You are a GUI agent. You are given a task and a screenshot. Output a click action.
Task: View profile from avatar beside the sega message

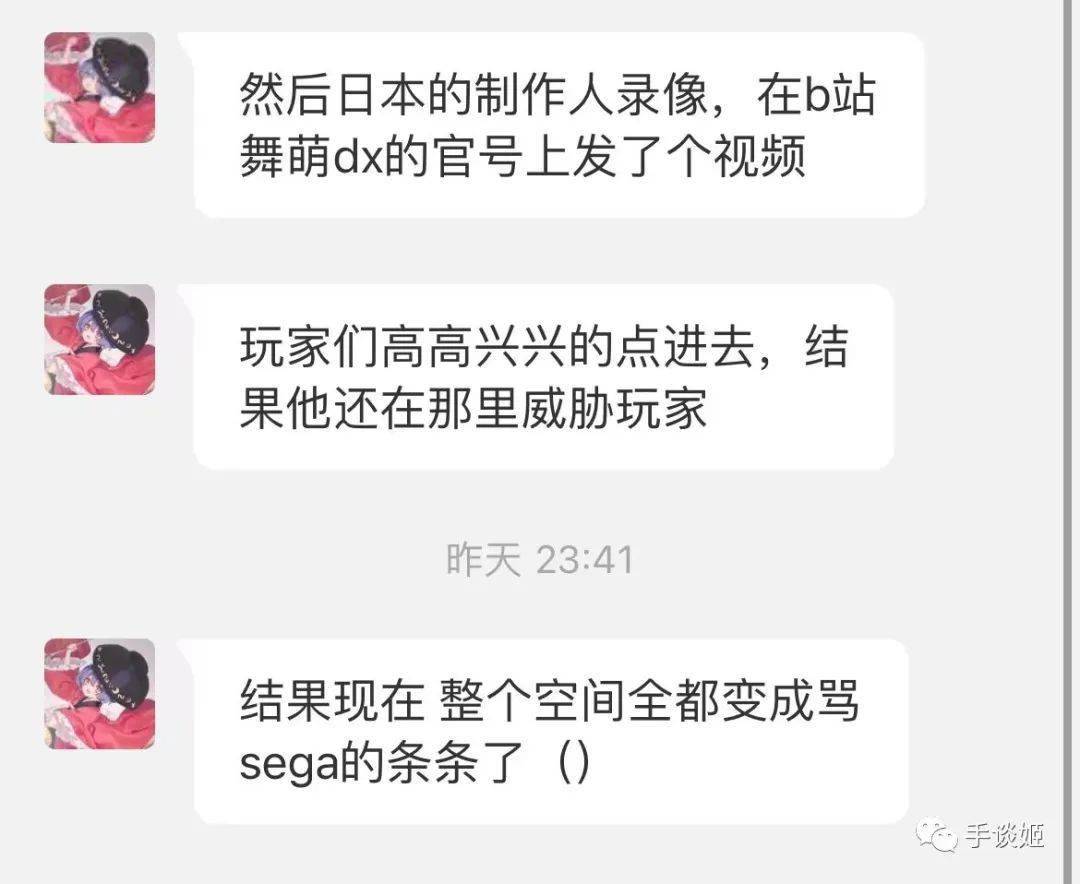coord(99,694)
